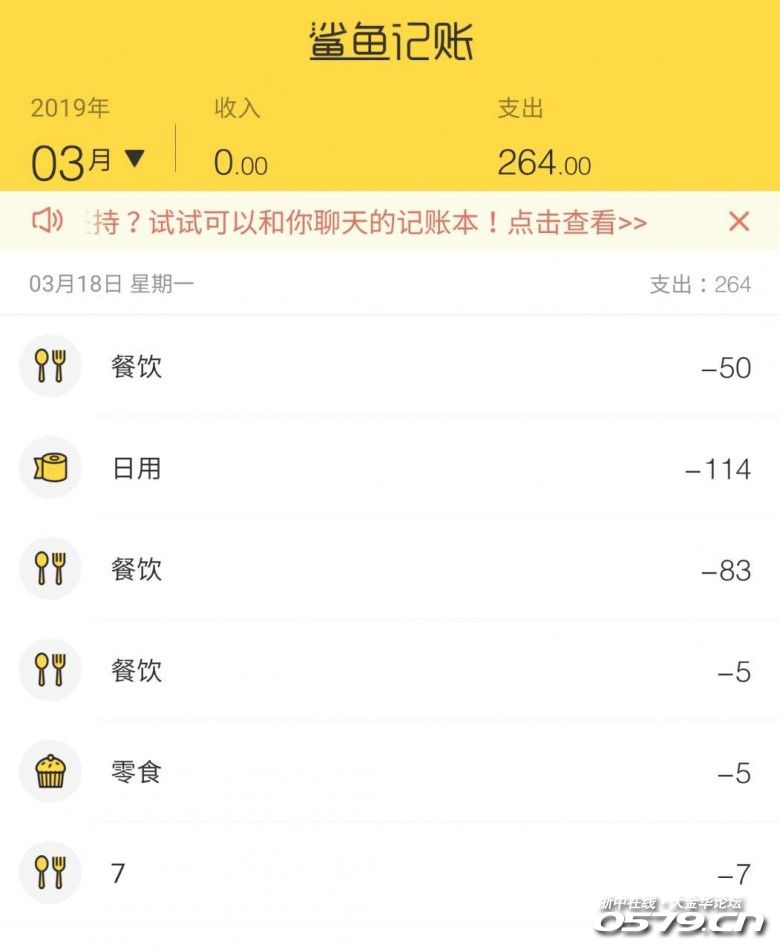Open the 03月 month picker dropdown
The width and height of the screenshot is (780, 950).
click(x=88, y=160)
